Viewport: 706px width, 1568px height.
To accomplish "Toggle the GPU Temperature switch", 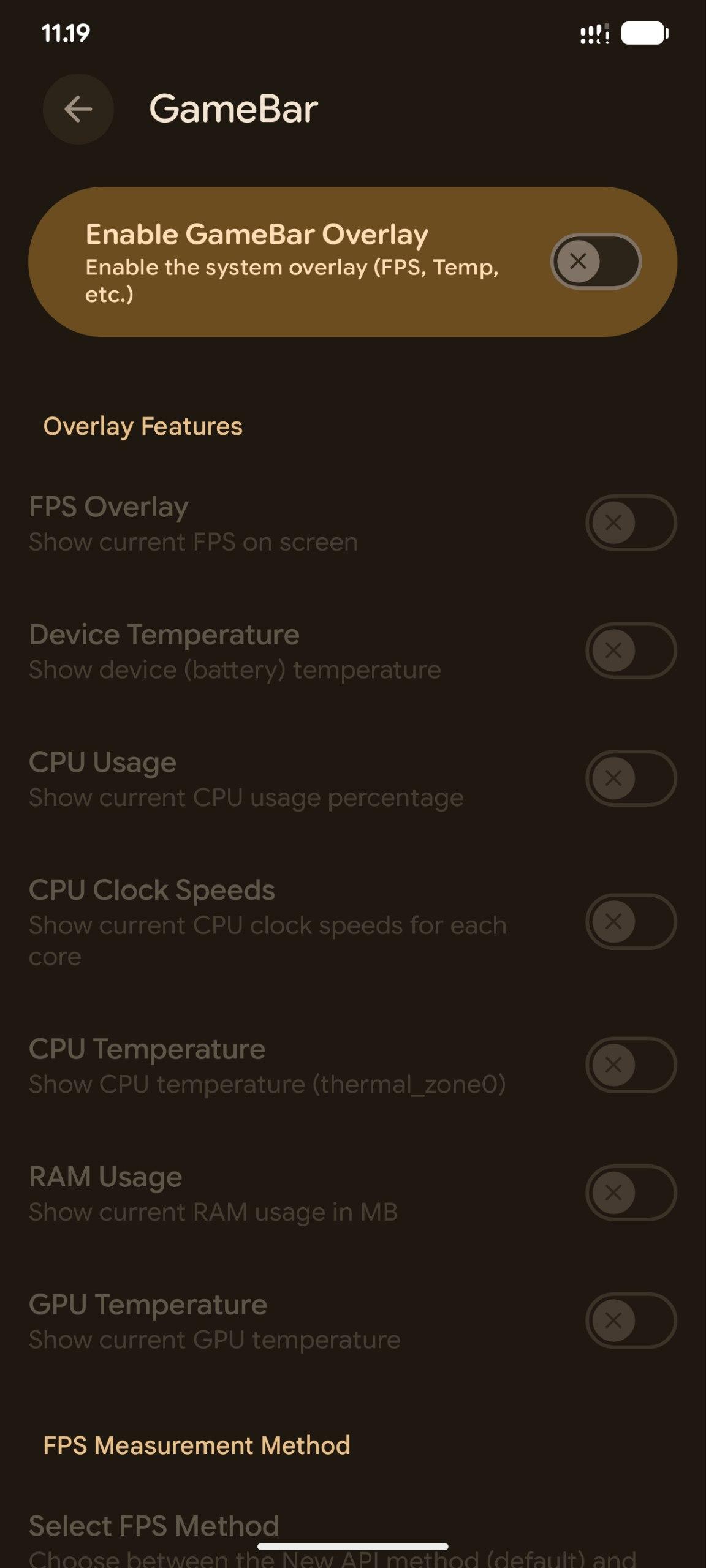I will 631,1321.
